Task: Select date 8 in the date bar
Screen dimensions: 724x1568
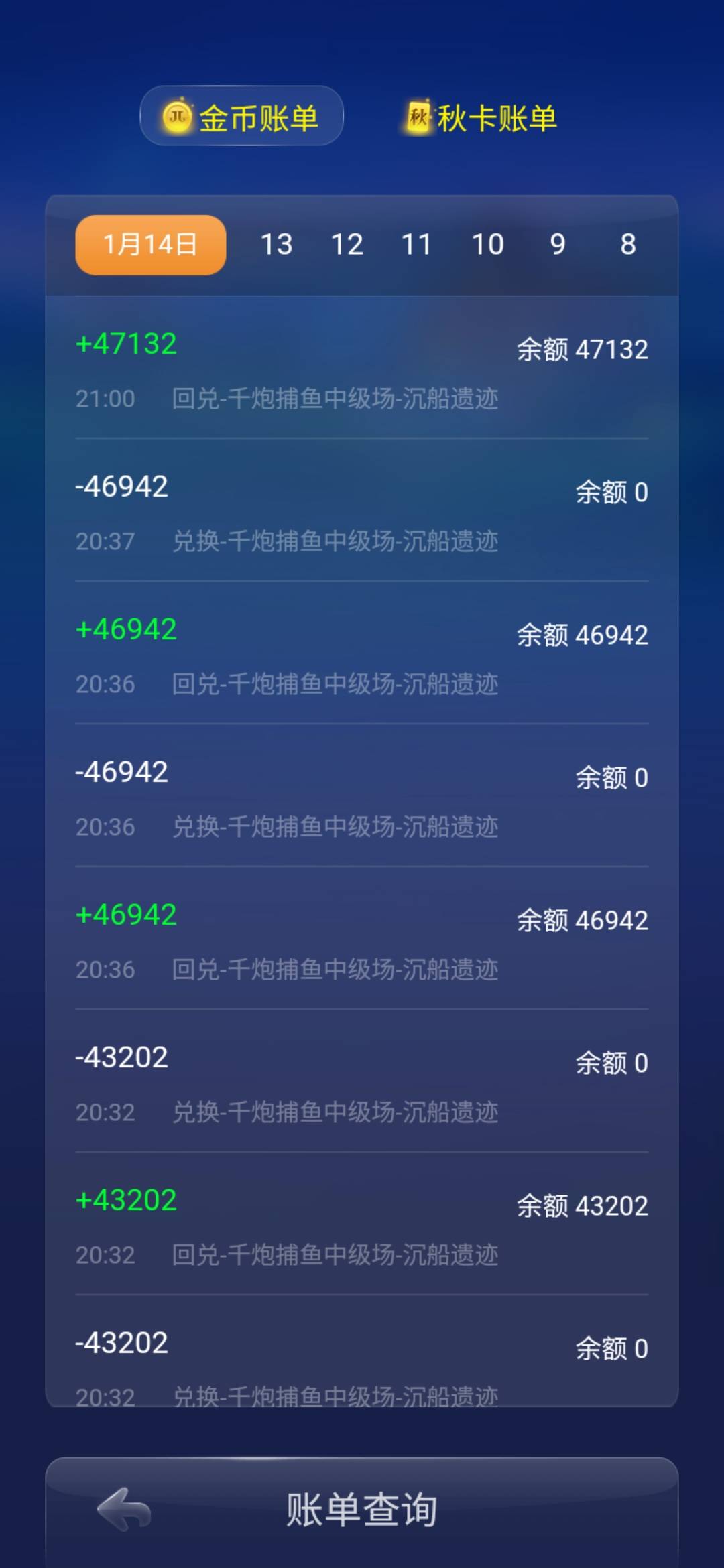Action: click(628, 245)
